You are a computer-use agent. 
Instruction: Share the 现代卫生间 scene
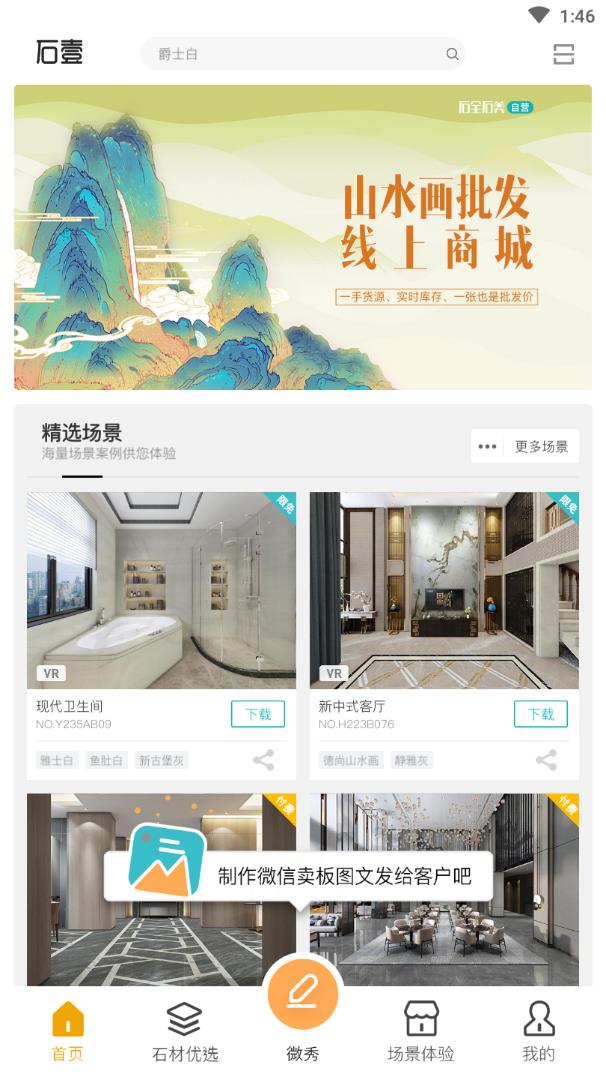(263, 760)
